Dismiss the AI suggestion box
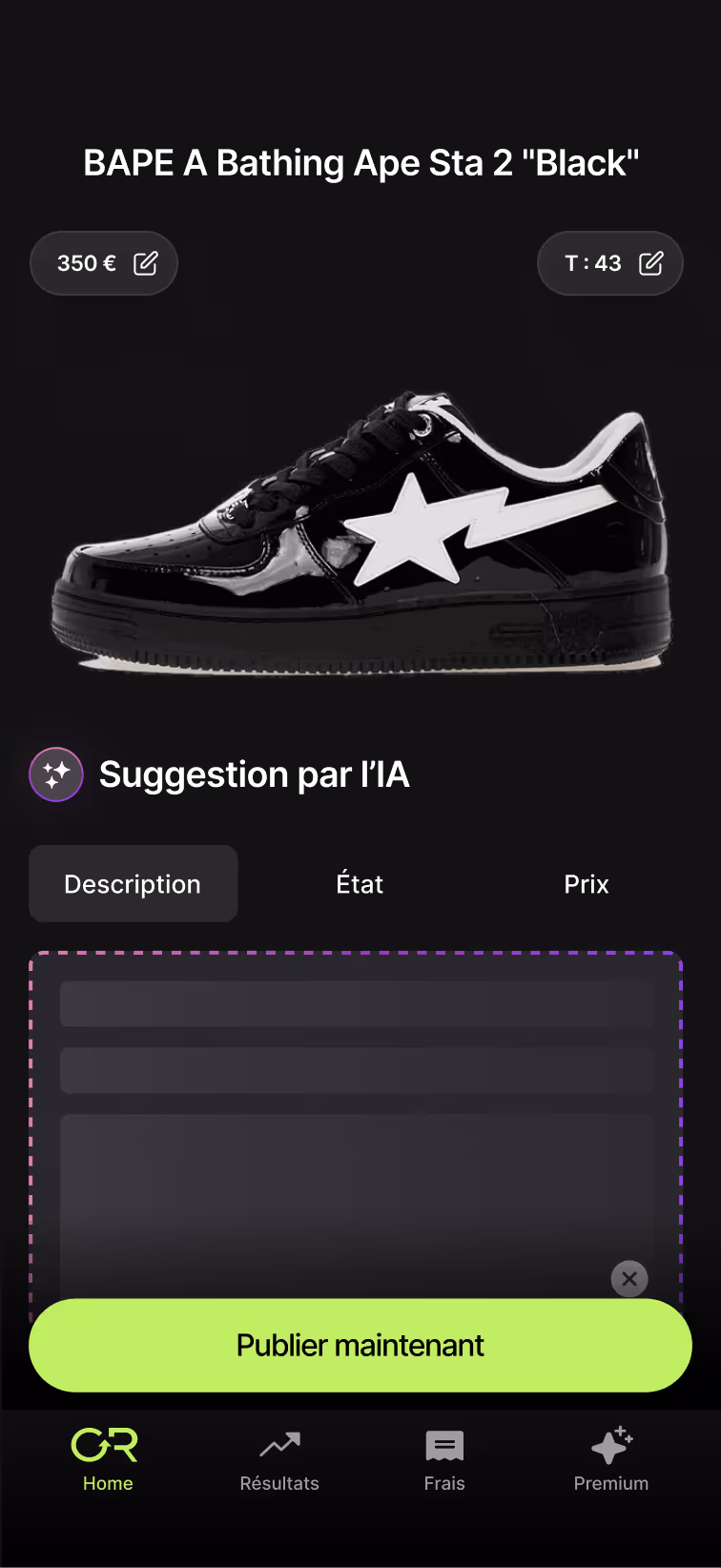 629,1279
